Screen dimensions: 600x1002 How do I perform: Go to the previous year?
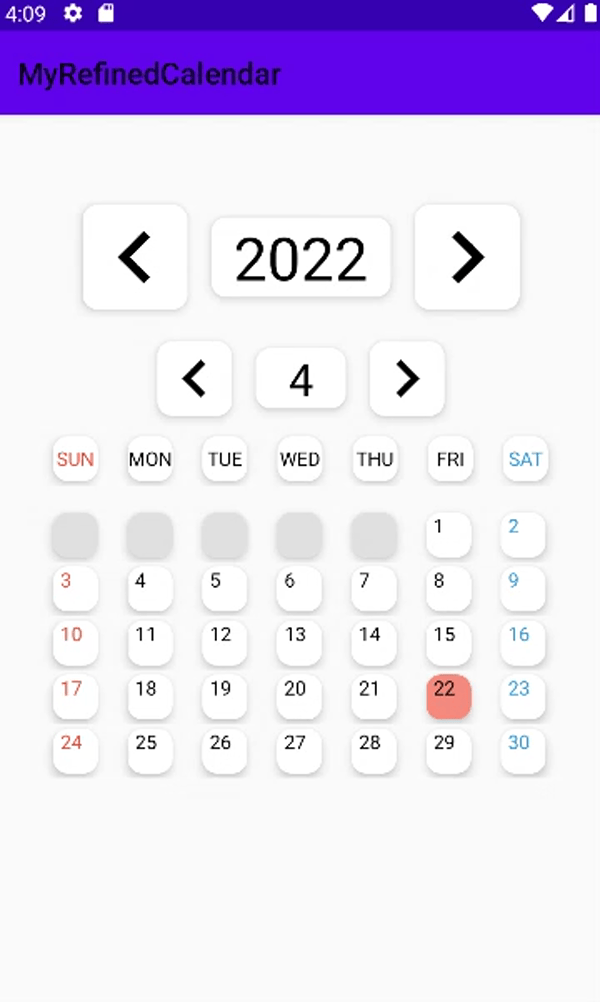click(135, 257)
